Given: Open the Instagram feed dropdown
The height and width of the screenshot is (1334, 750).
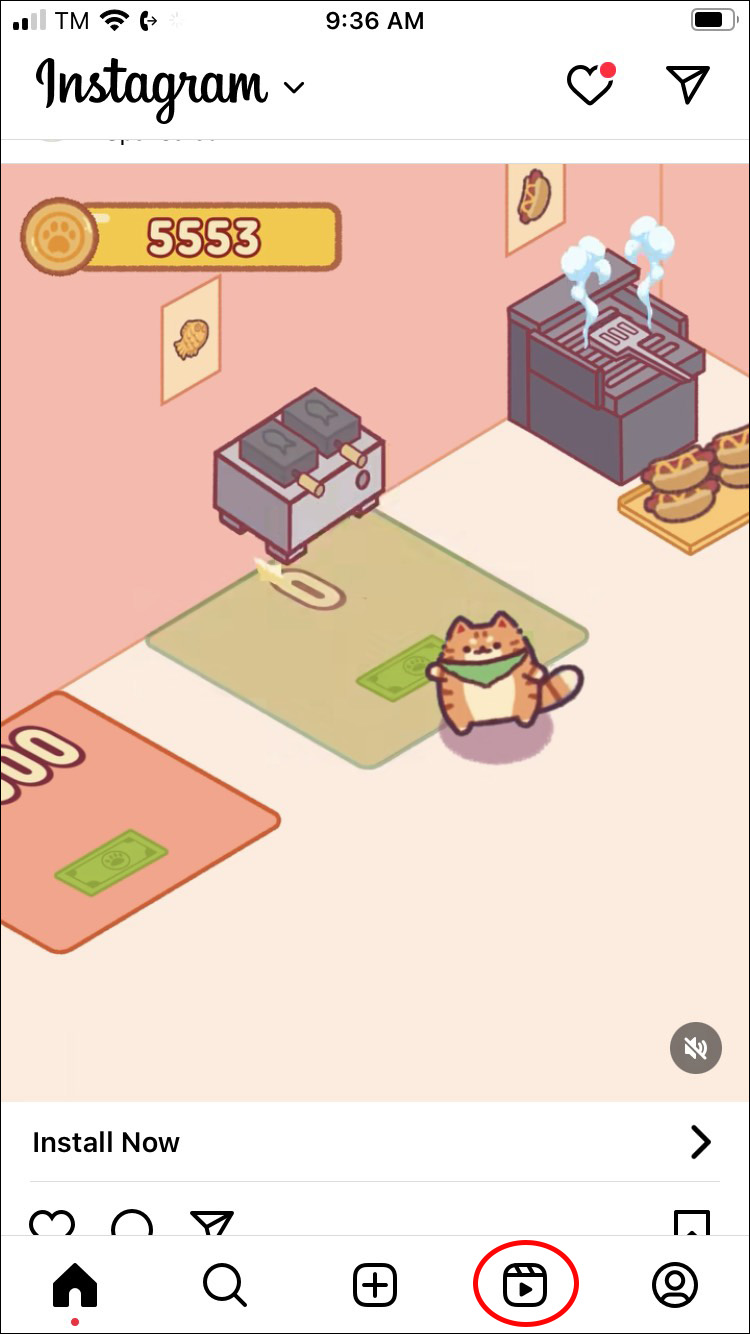Looking at the screenshot, I should [293, 87].
